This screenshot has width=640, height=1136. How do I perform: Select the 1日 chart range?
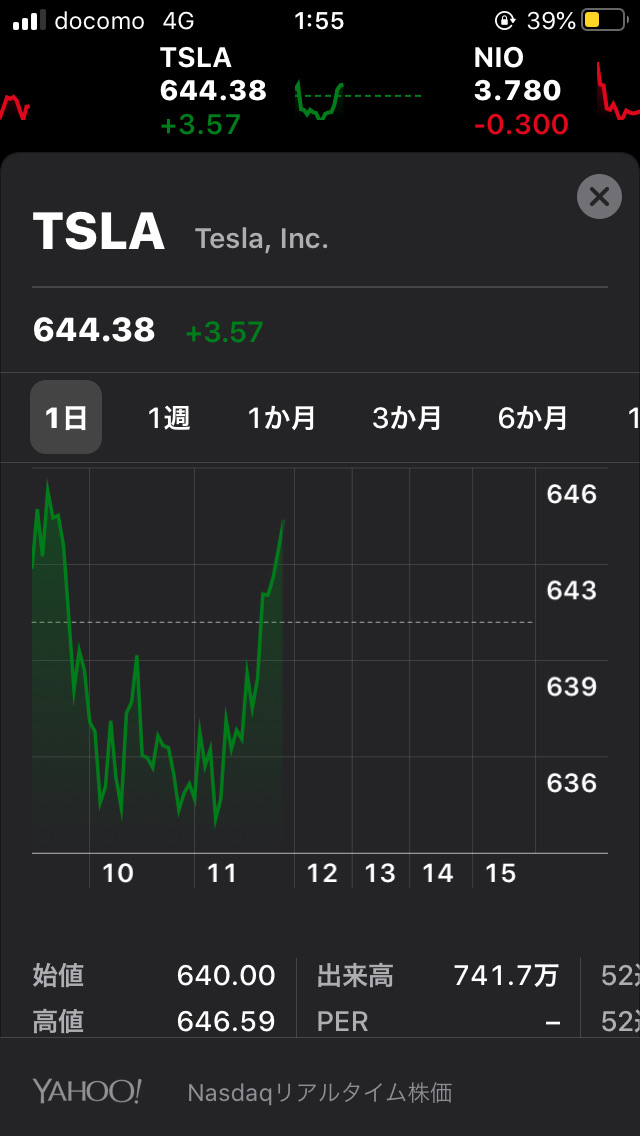(66, 417)
